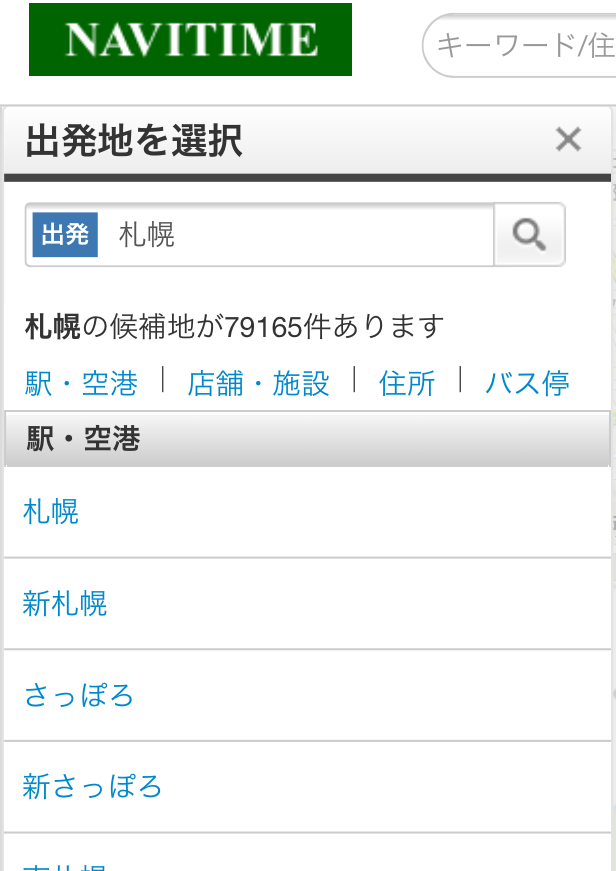Screen dimensions: 616x871
Task: Focus the キーワード search box at top
Action: [x=520, y=45]
